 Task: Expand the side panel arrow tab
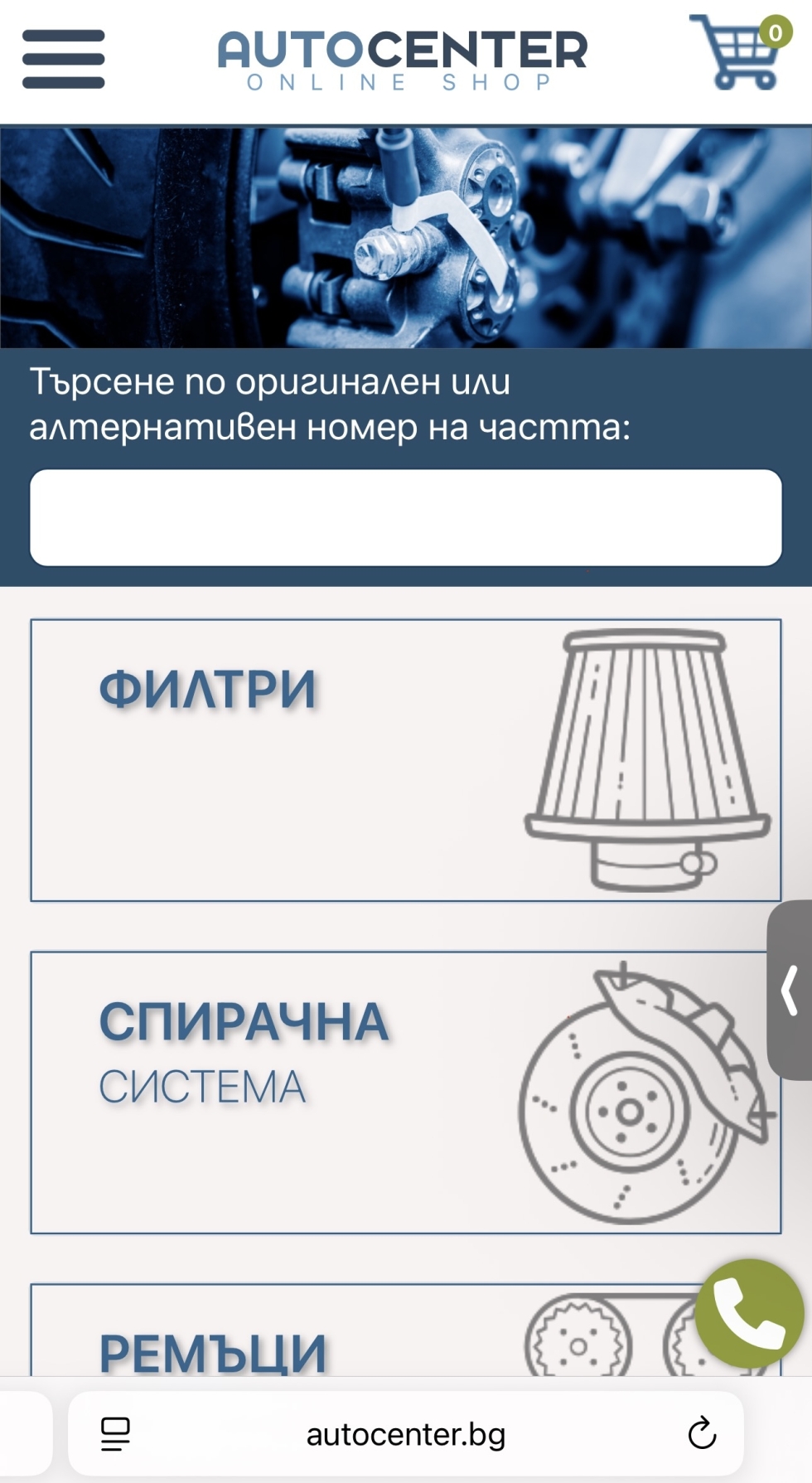pyautogui.click(x=790, y=990)
